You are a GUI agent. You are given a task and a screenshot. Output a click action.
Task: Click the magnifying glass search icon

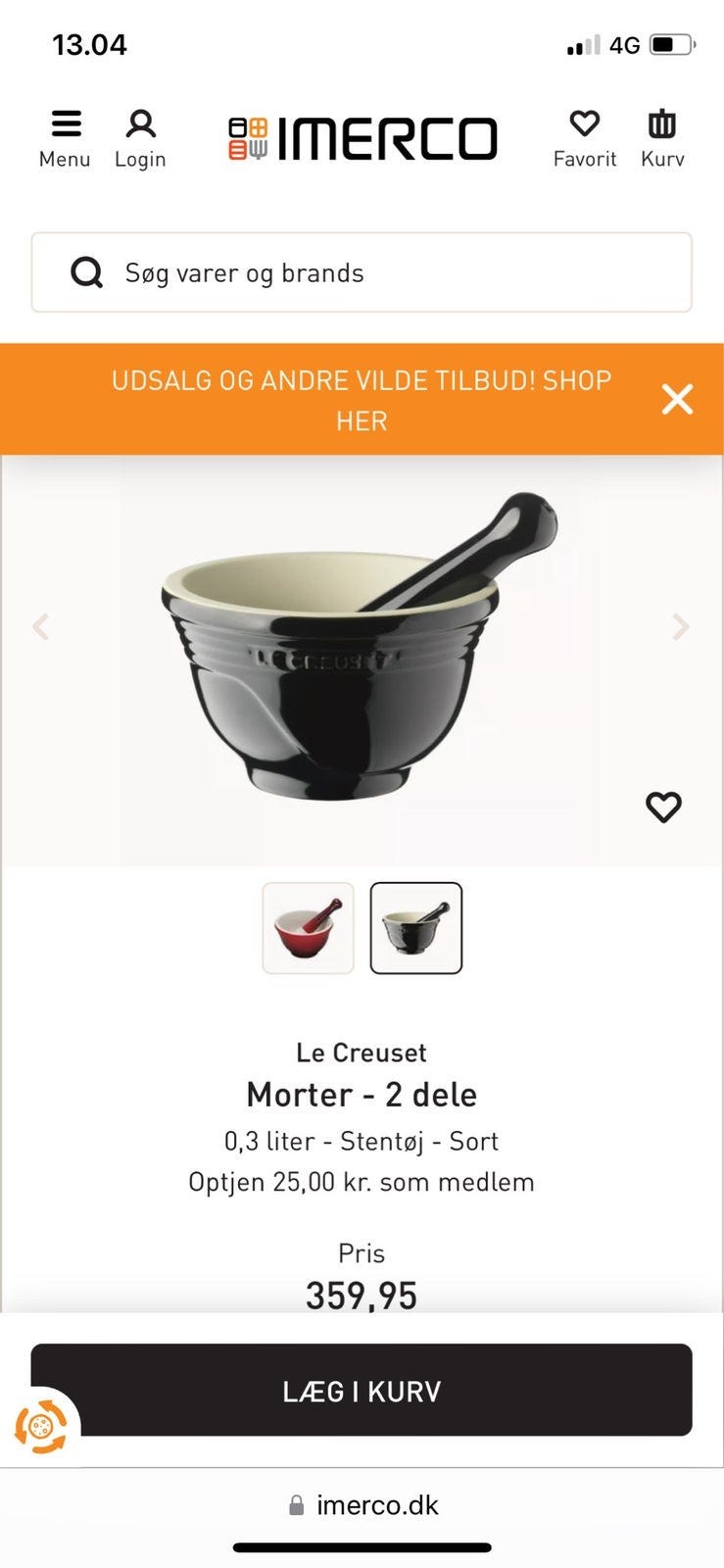click(86, 272)
